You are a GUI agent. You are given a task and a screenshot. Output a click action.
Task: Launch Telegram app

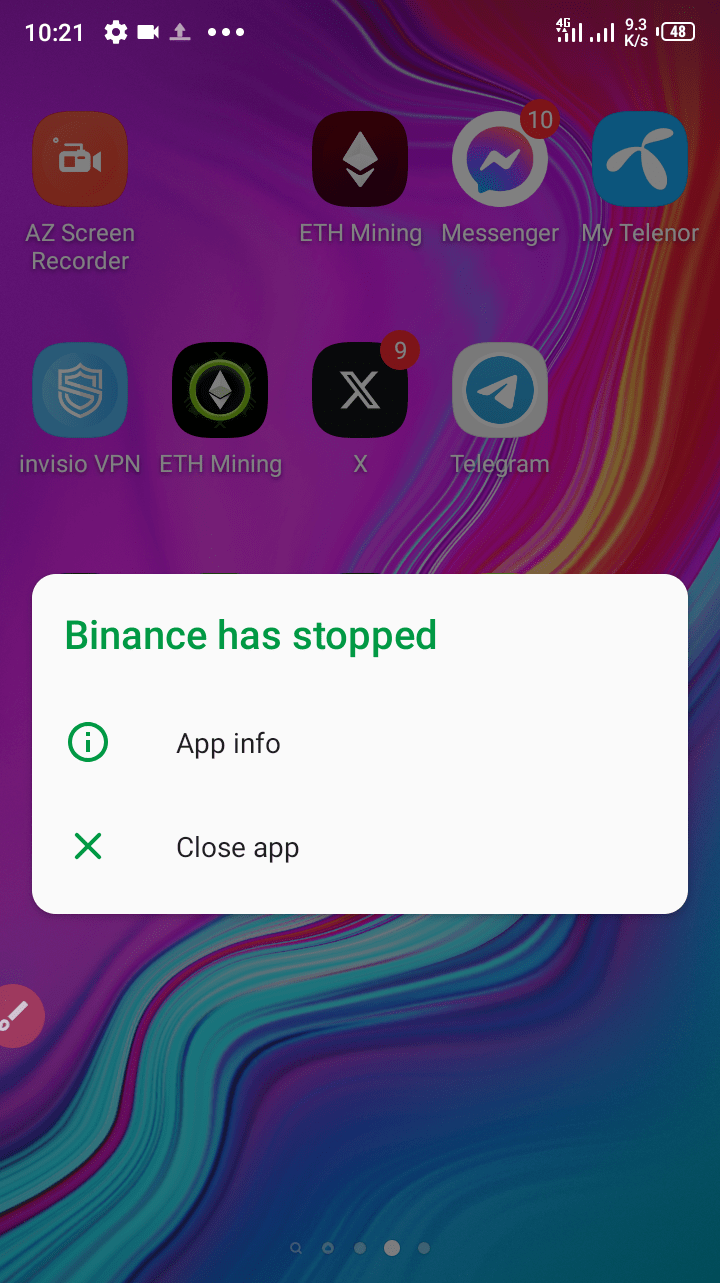(x=500, y=390)
